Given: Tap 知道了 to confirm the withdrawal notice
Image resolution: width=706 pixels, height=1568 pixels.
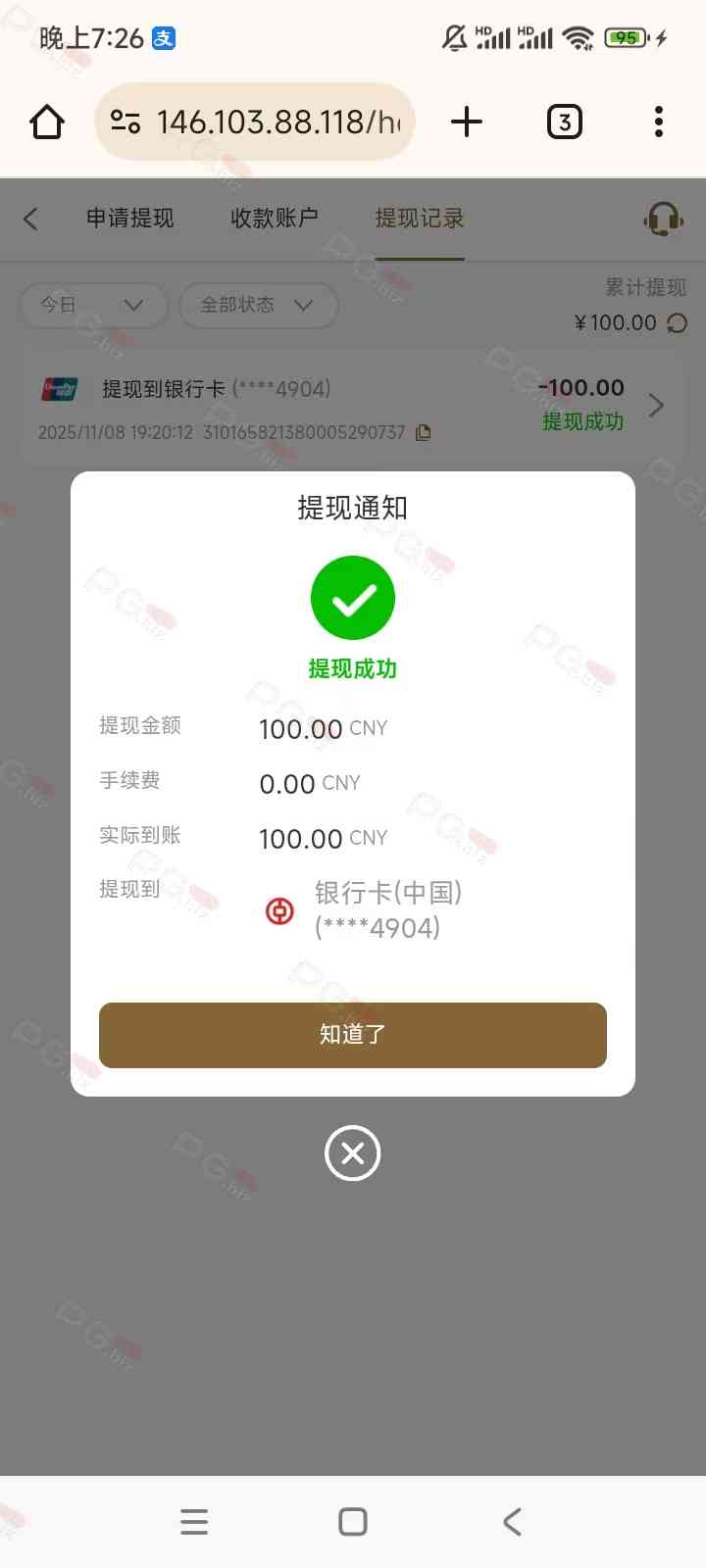Looking at the screenshot, I should point(353,1035).
